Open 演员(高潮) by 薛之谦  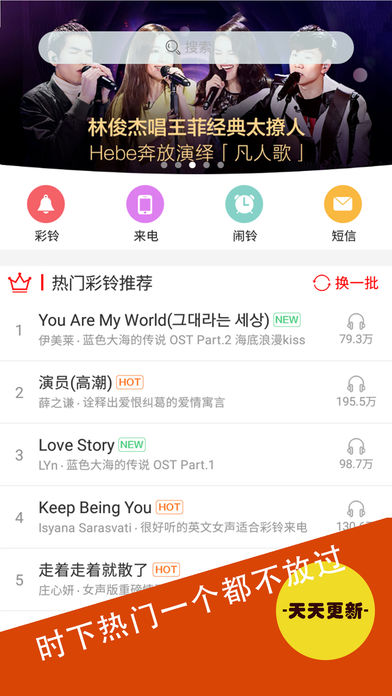coord(196,392)
